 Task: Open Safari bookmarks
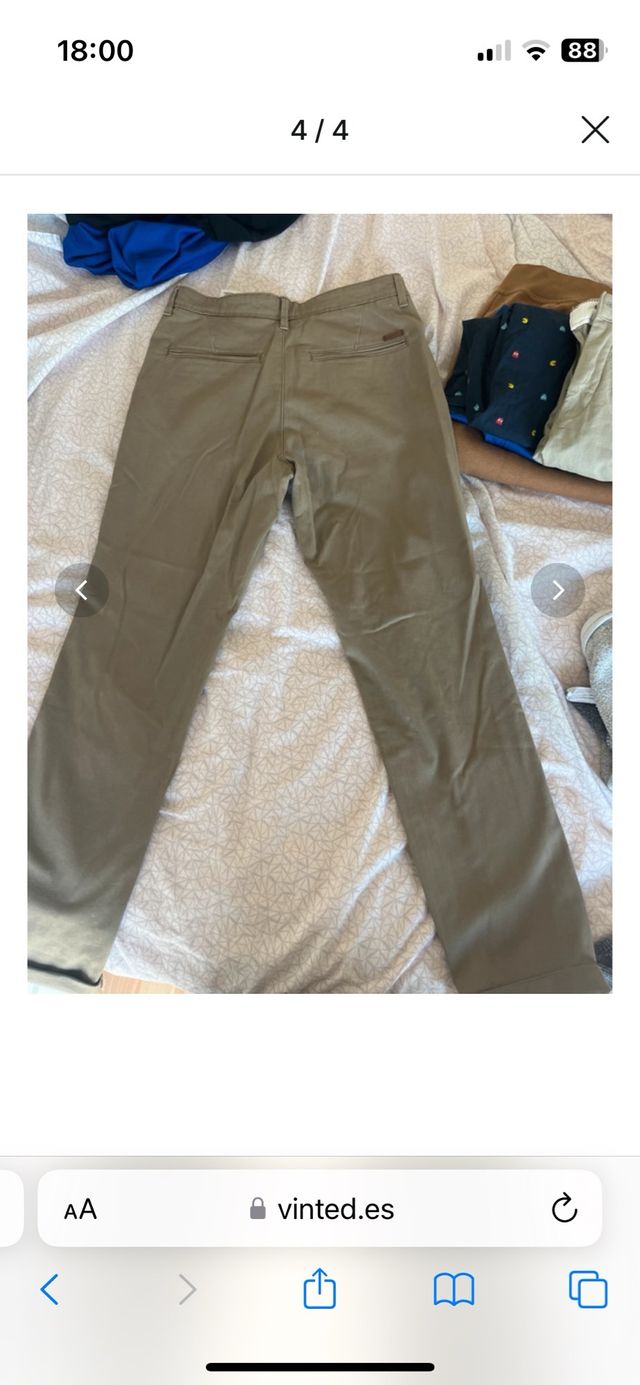coord(453,1290)
